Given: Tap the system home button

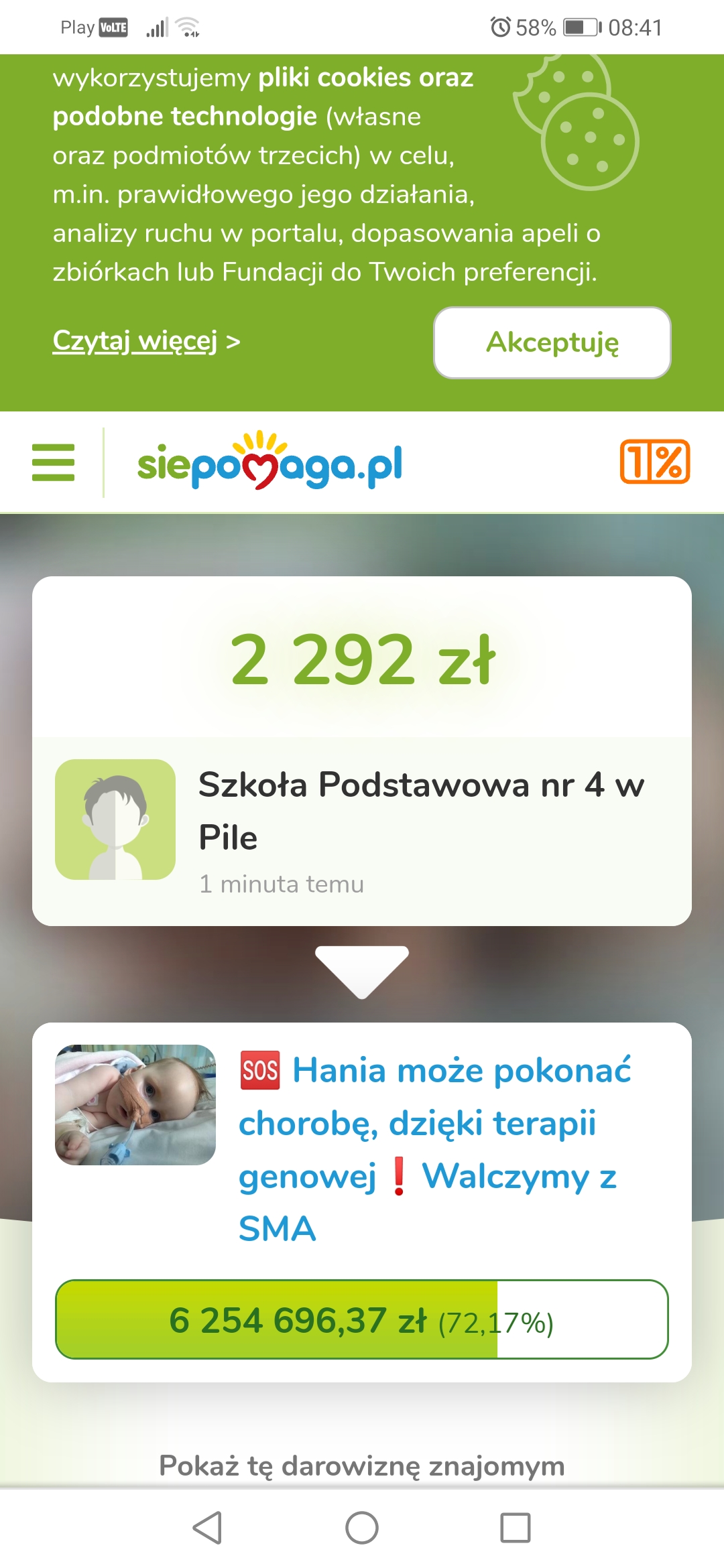Looking at the screenshot, I should (x=362, y=1528).
